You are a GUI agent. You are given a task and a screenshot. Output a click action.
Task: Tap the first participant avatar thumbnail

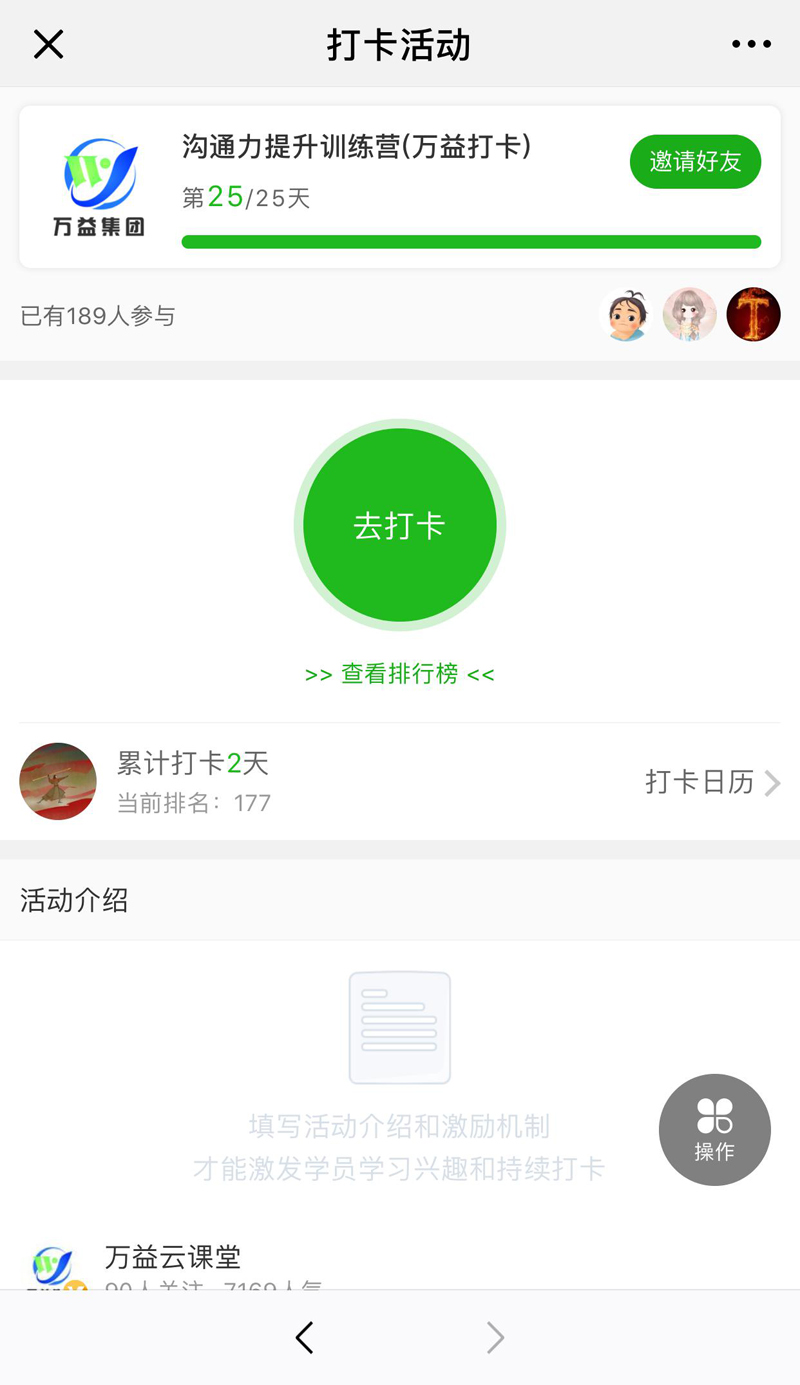click(625, 314)
